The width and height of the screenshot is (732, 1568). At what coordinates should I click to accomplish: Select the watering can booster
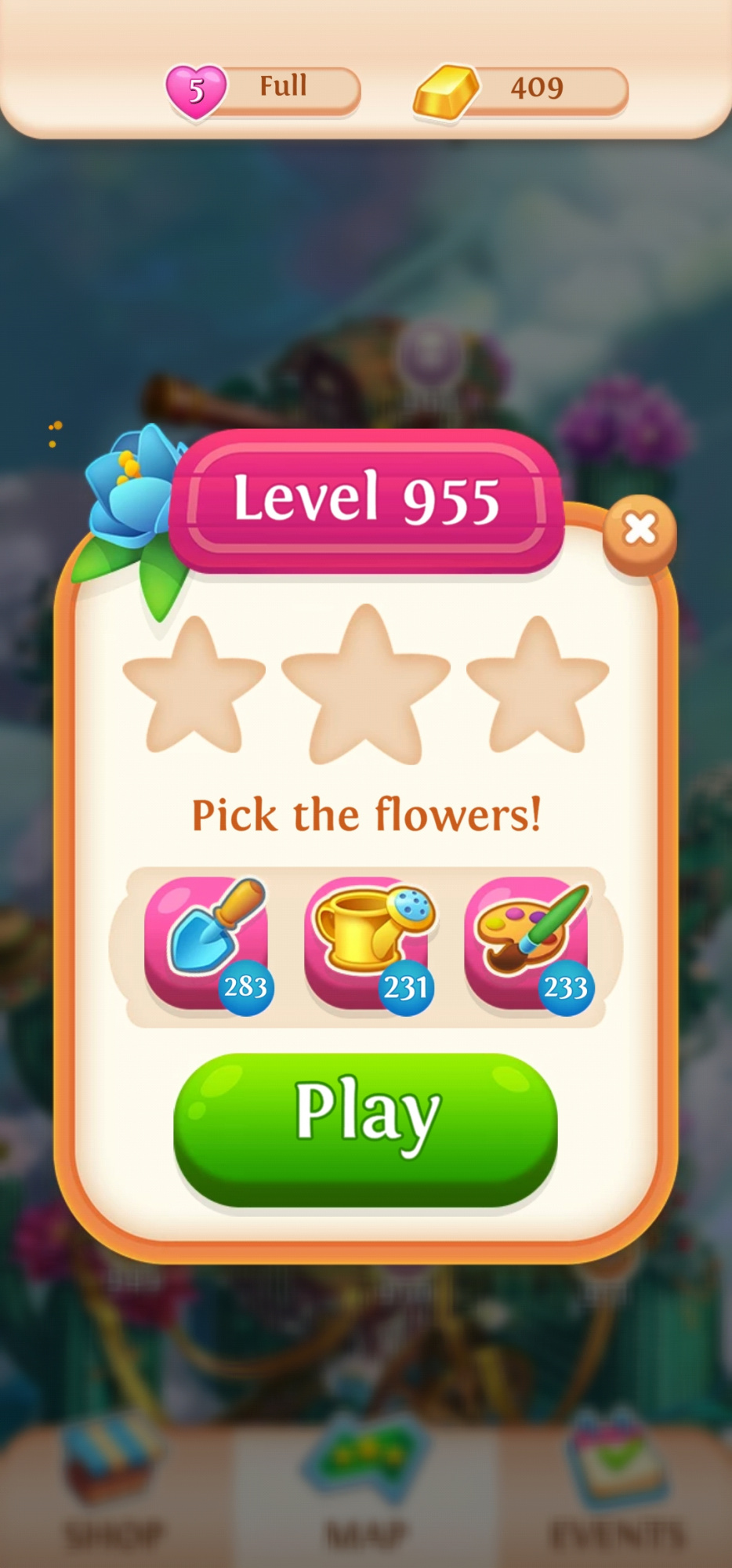368,943
